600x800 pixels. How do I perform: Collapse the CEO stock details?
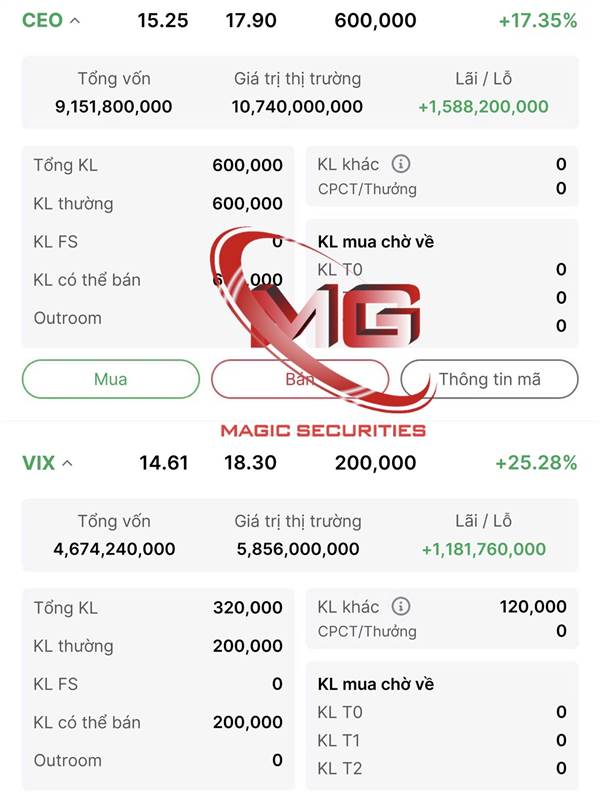(74, 21)
